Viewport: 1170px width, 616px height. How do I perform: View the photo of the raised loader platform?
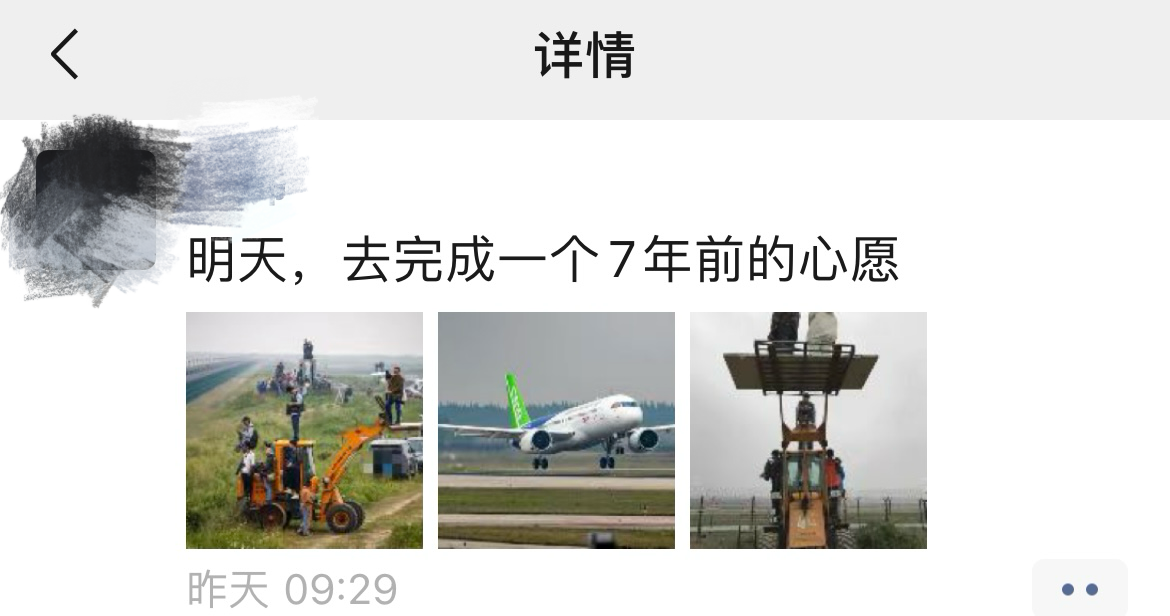coord(808,430)
